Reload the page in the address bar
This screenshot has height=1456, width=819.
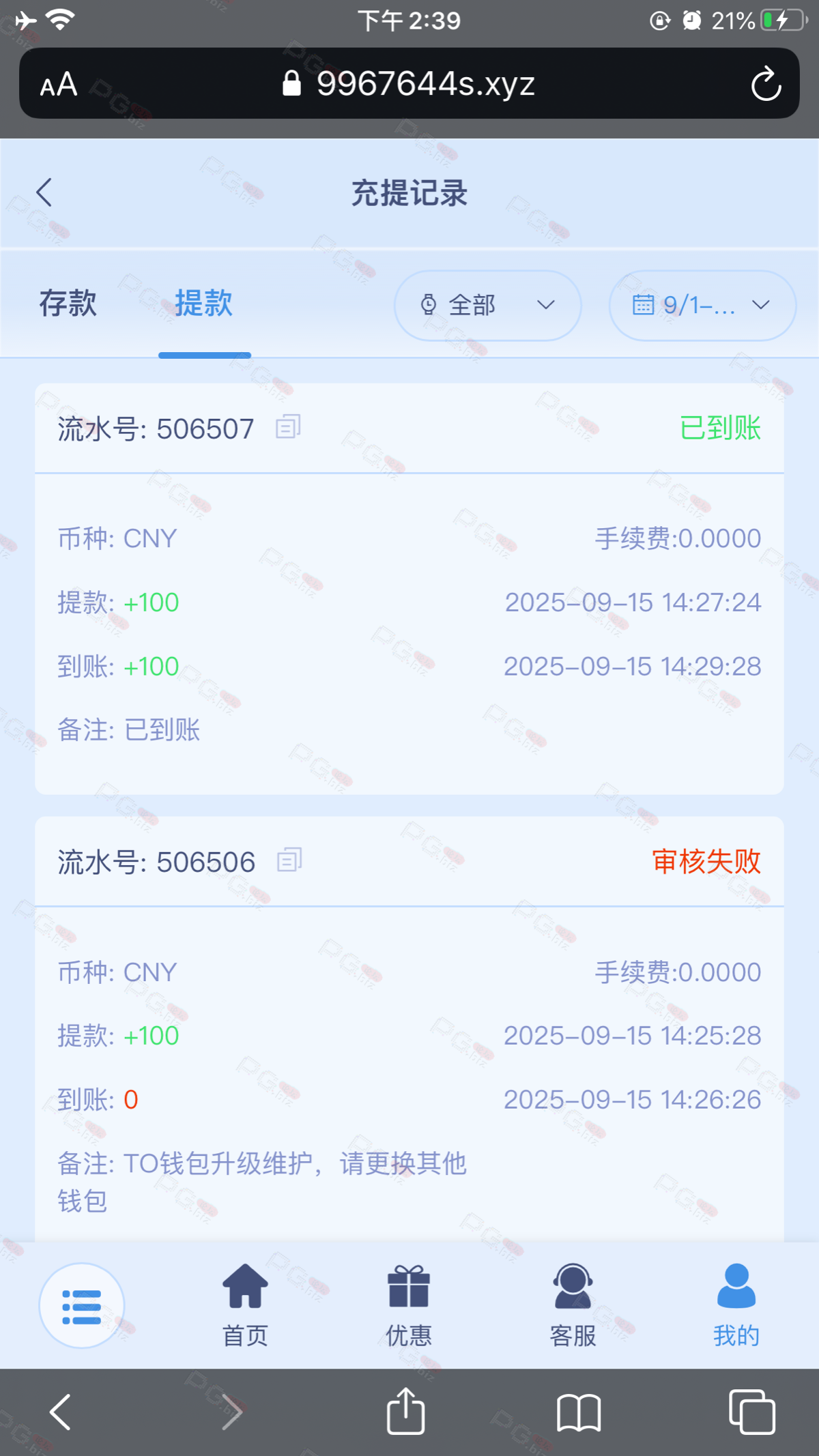click(766, 84)
